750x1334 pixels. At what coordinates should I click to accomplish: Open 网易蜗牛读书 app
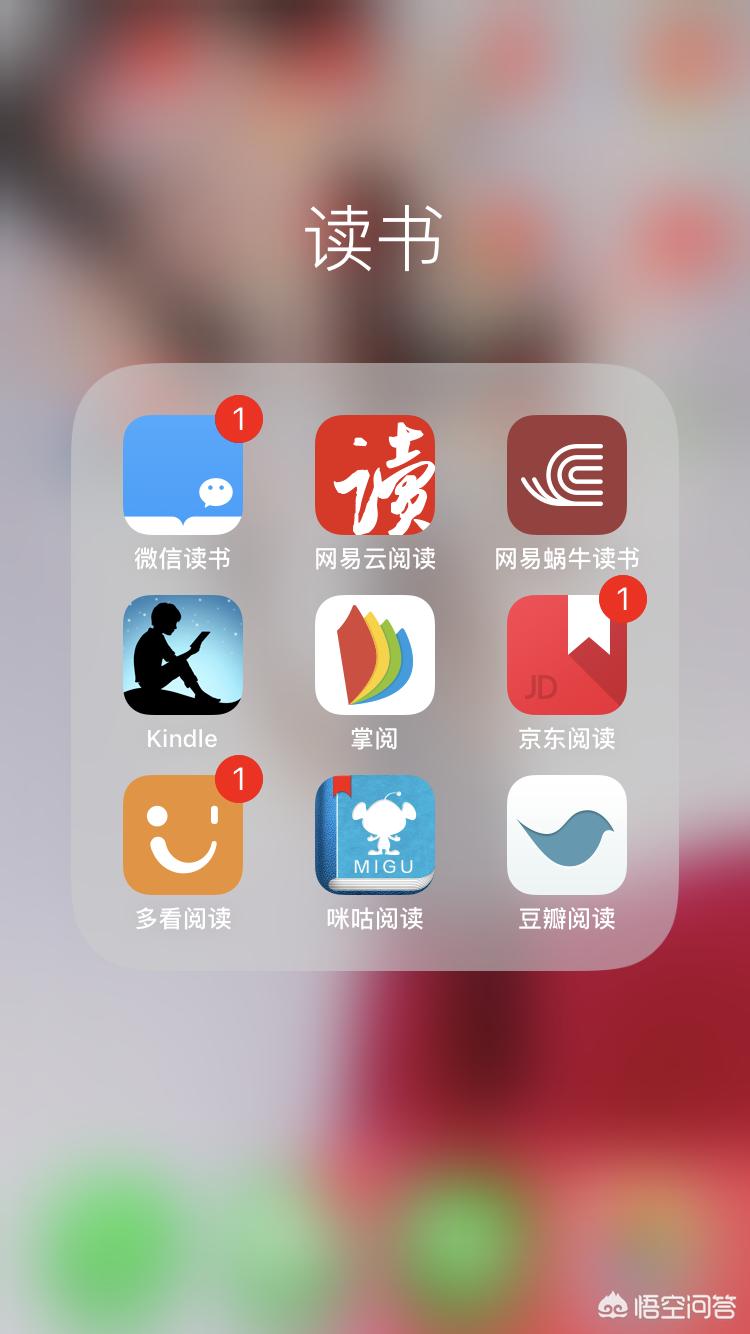[567, 475]
